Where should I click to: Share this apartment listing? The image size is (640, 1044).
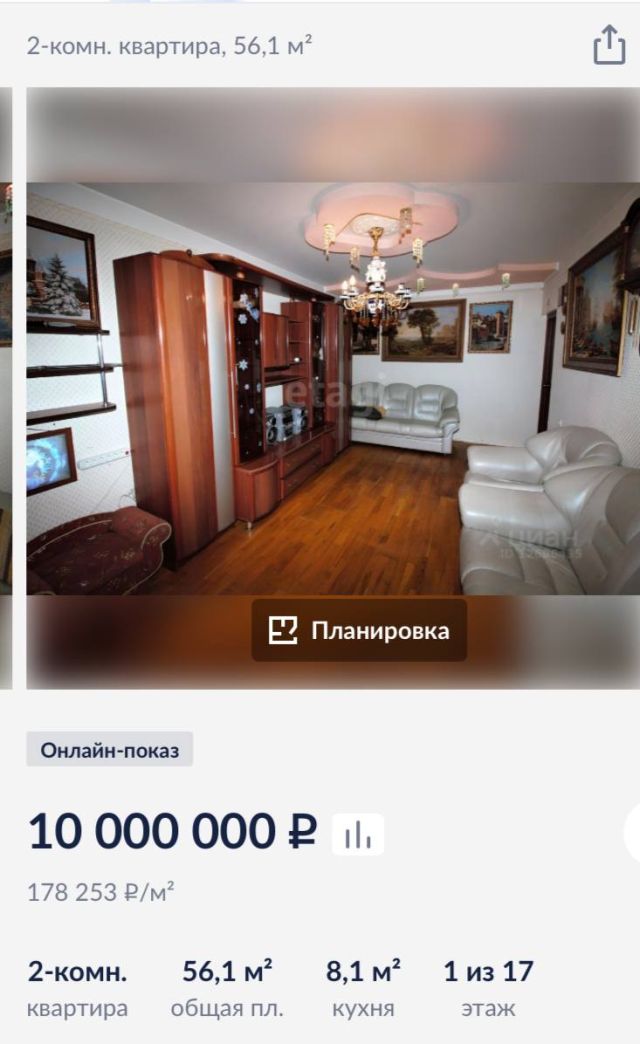(609, 46)
